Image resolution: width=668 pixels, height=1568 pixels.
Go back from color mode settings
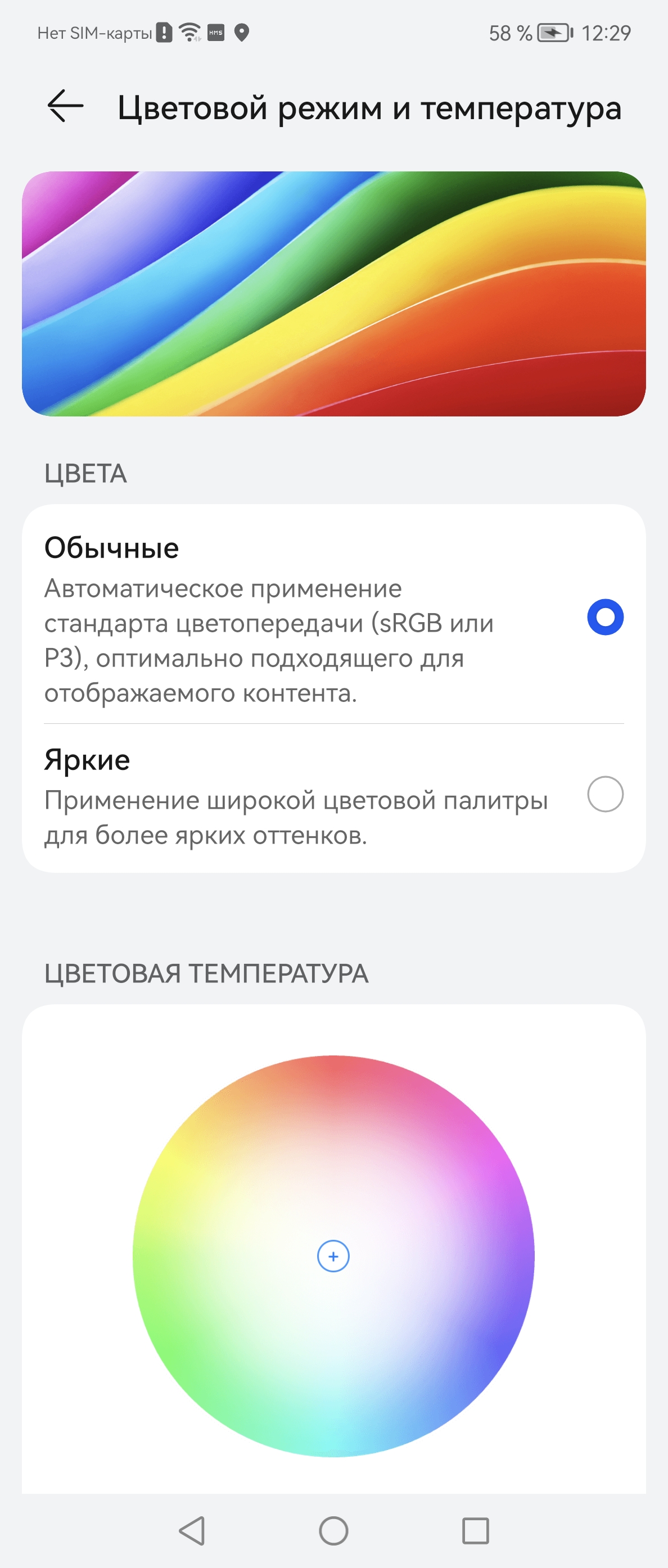(x=66, y=107)
